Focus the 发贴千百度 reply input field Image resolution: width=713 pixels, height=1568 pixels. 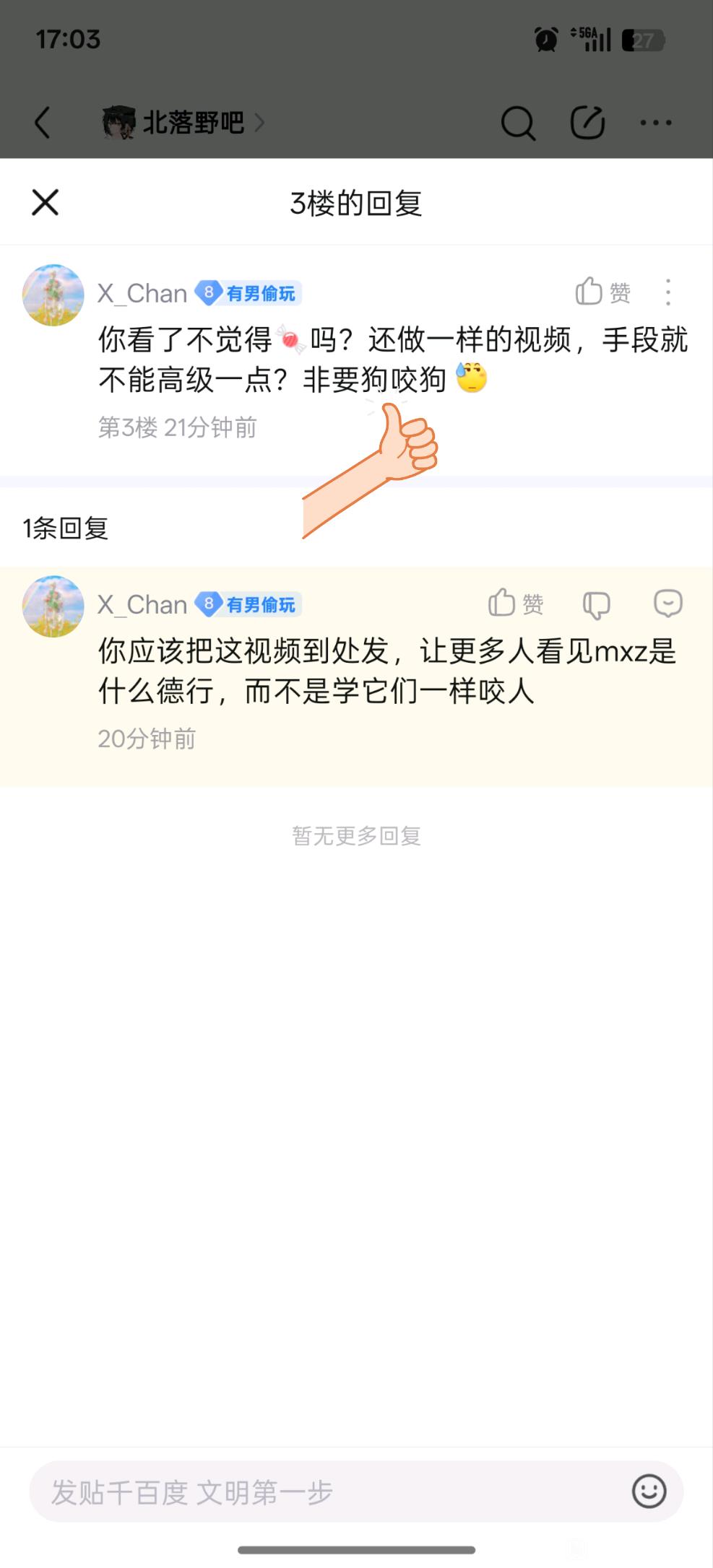pyautogui.click(x=325, y=1492)
